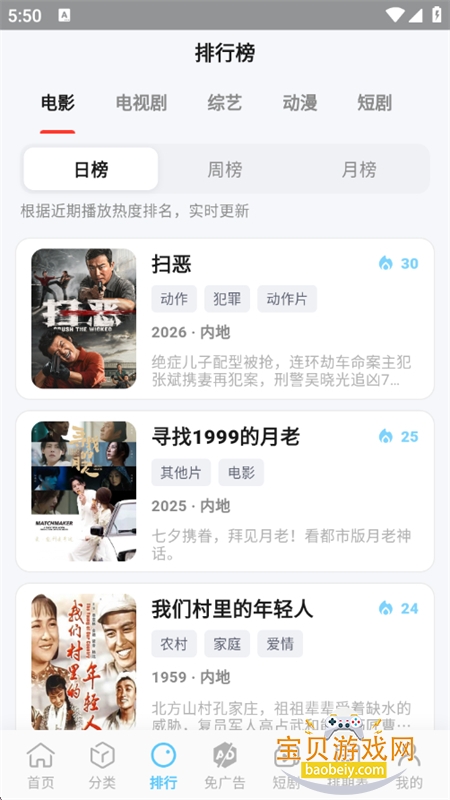This screenshot has width=450, height=800.
Task: Open the movie card 扫恶
Action: (225, 319)
